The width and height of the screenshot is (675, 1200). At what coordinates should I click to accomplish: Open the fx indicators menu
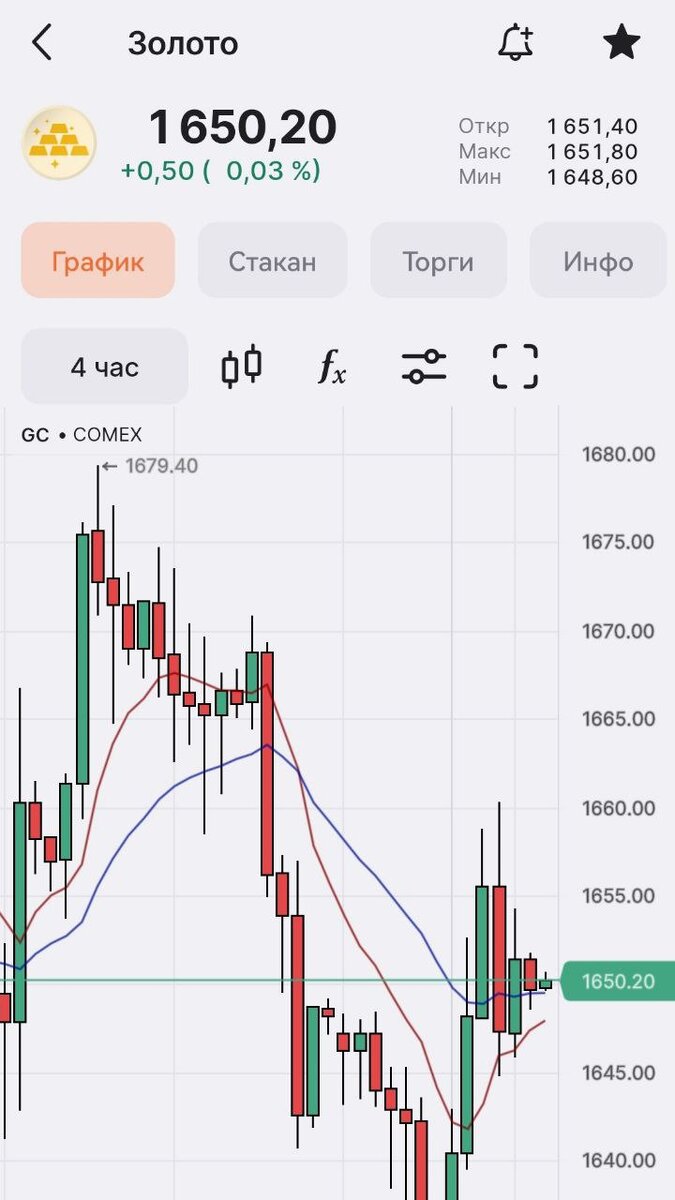[x=332, y=367]
